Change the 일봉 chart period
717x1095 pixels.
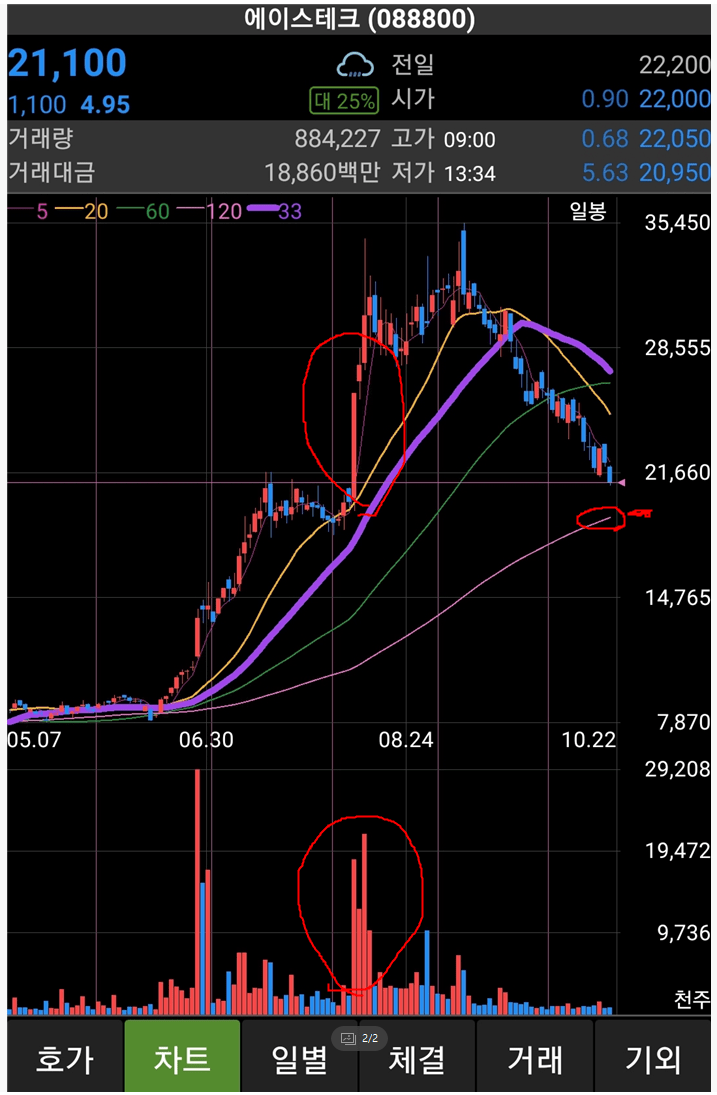(587, 212)
